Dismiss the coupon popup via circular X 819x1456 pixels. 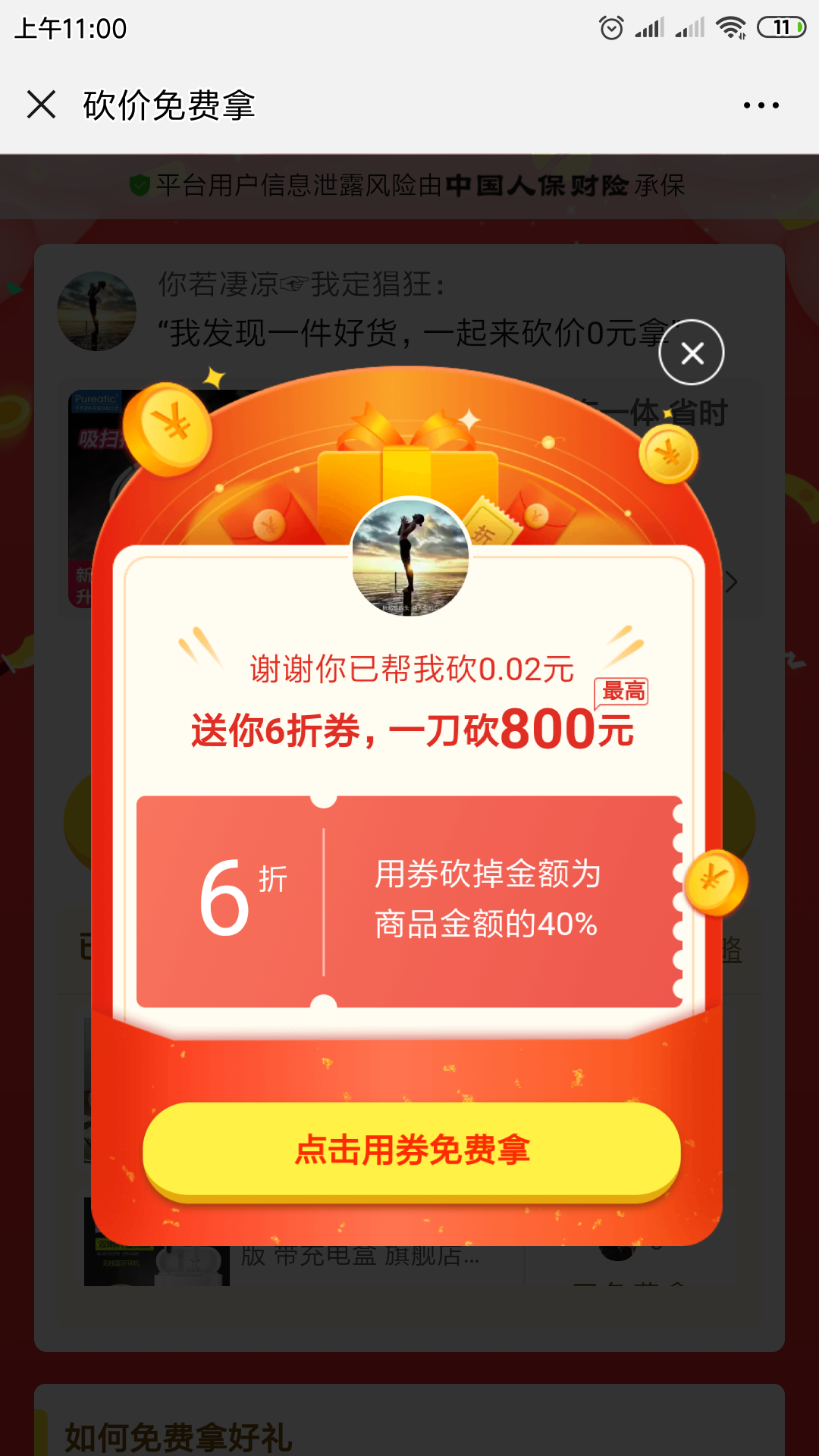(x=692, y=353)
